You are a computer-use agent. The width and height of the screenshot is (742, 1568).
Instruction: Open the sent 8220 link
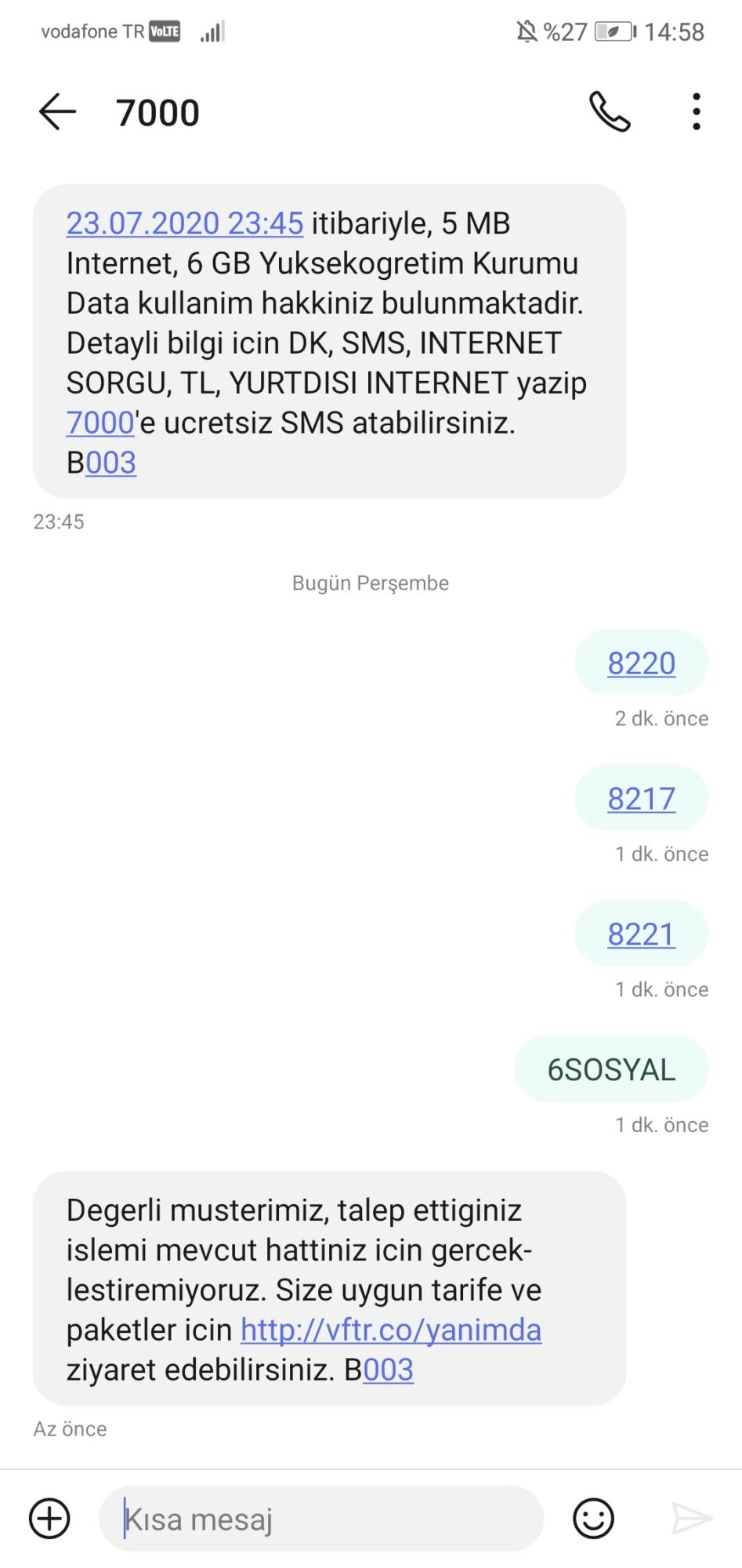pyautogui.click(x=641, y=663)
